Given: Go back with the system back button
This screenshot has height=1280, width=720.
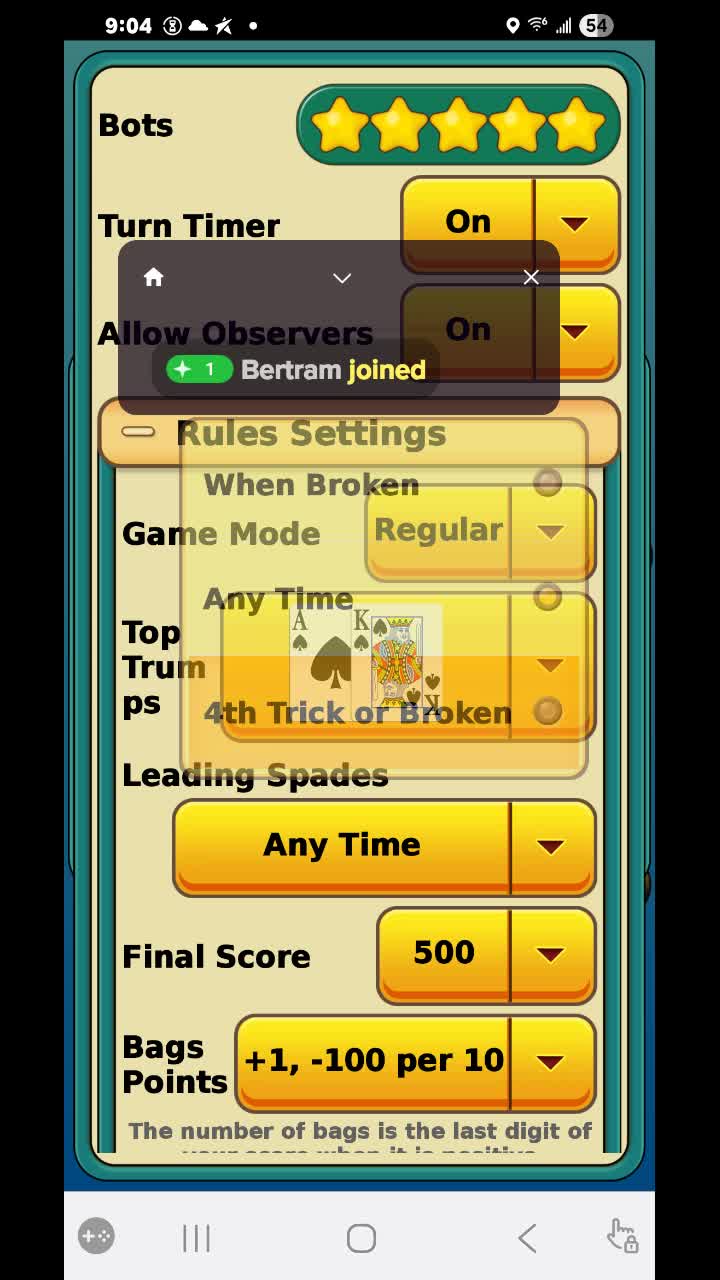Looking at the screenshot, I should click(x=527, y=1238).
